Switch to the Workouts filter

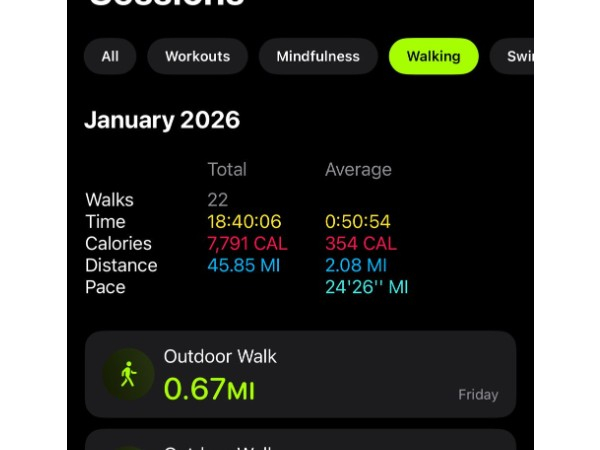[197, 56]
